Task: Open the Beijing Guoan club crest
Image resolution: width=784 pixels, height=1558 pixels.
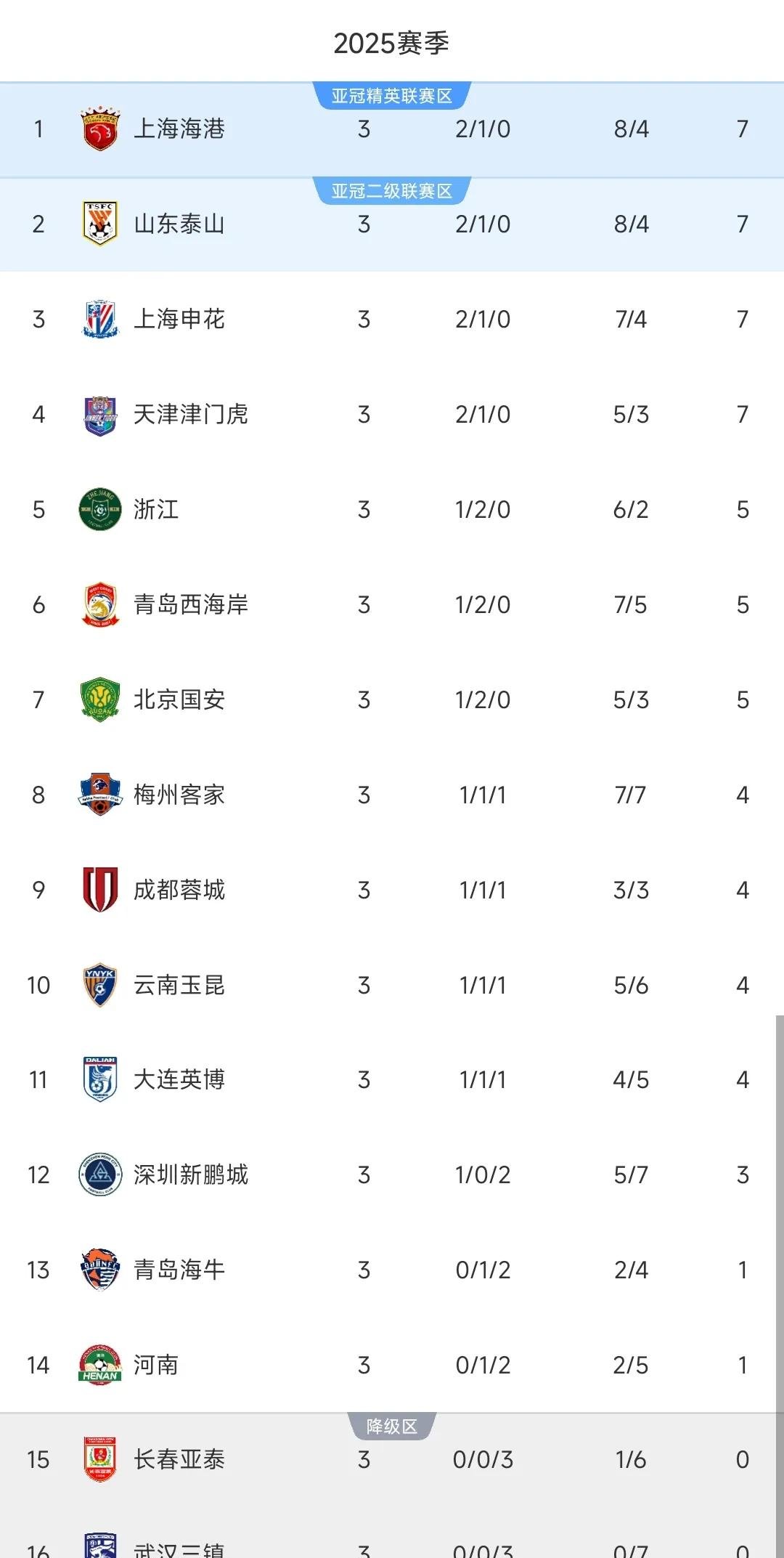Action: (x=100, y=699)
